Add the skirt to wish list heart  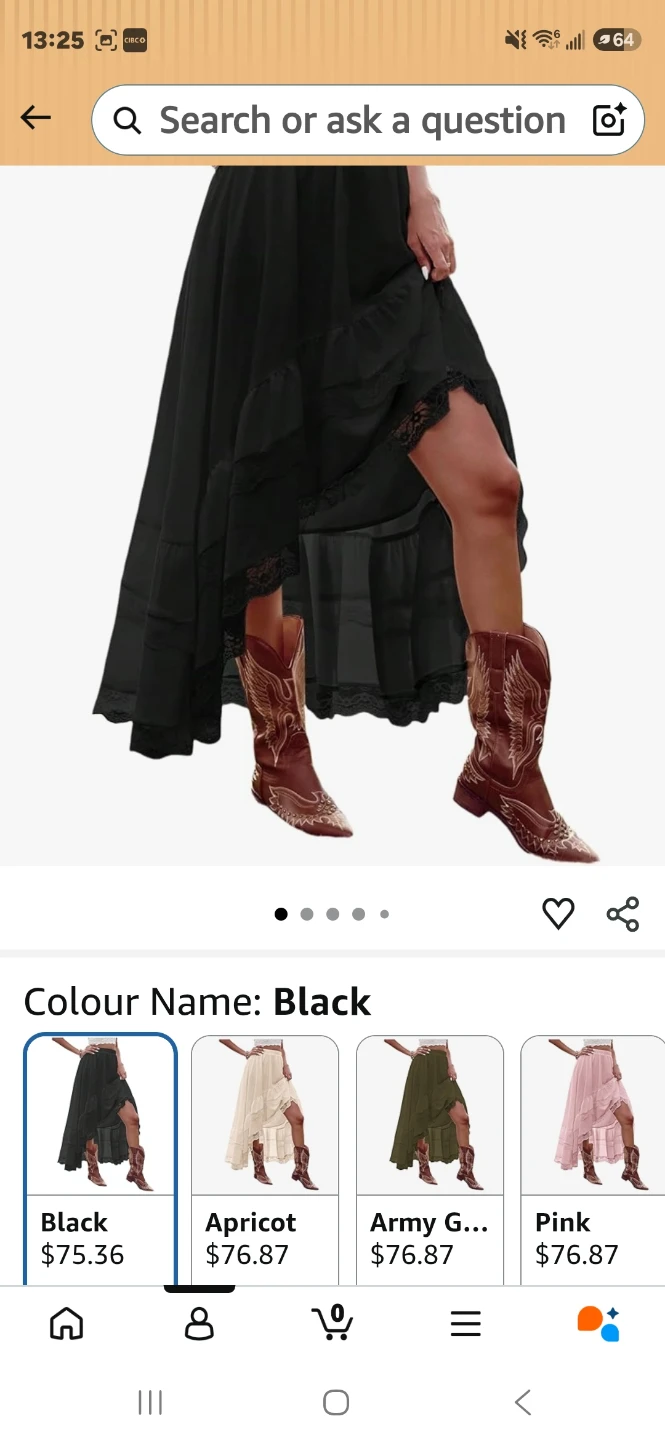tap(558, 913)
